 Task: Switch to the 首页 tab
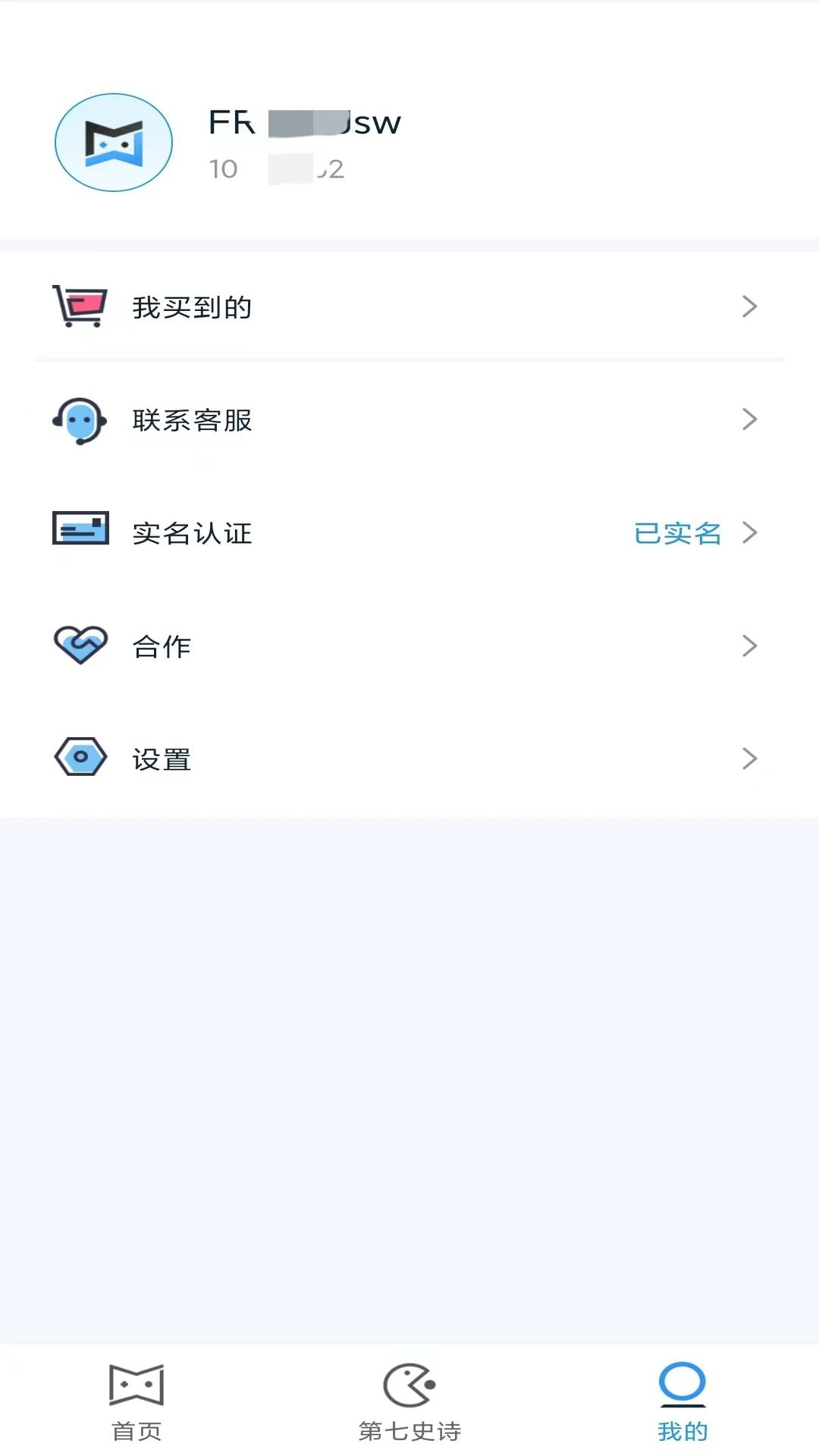click(136, 1407)
